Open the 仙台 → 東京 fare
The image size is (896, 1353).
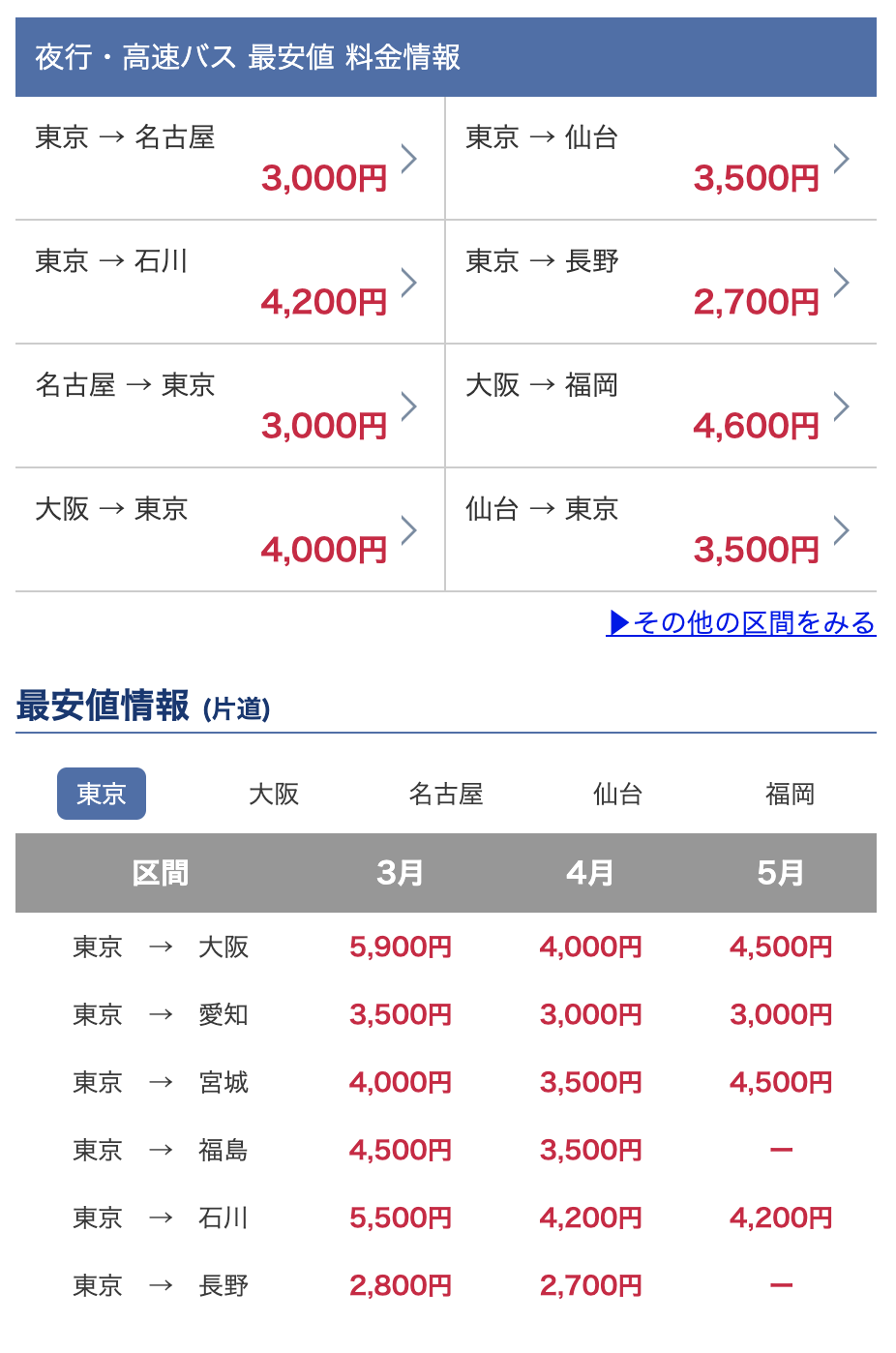pos(661,530)
